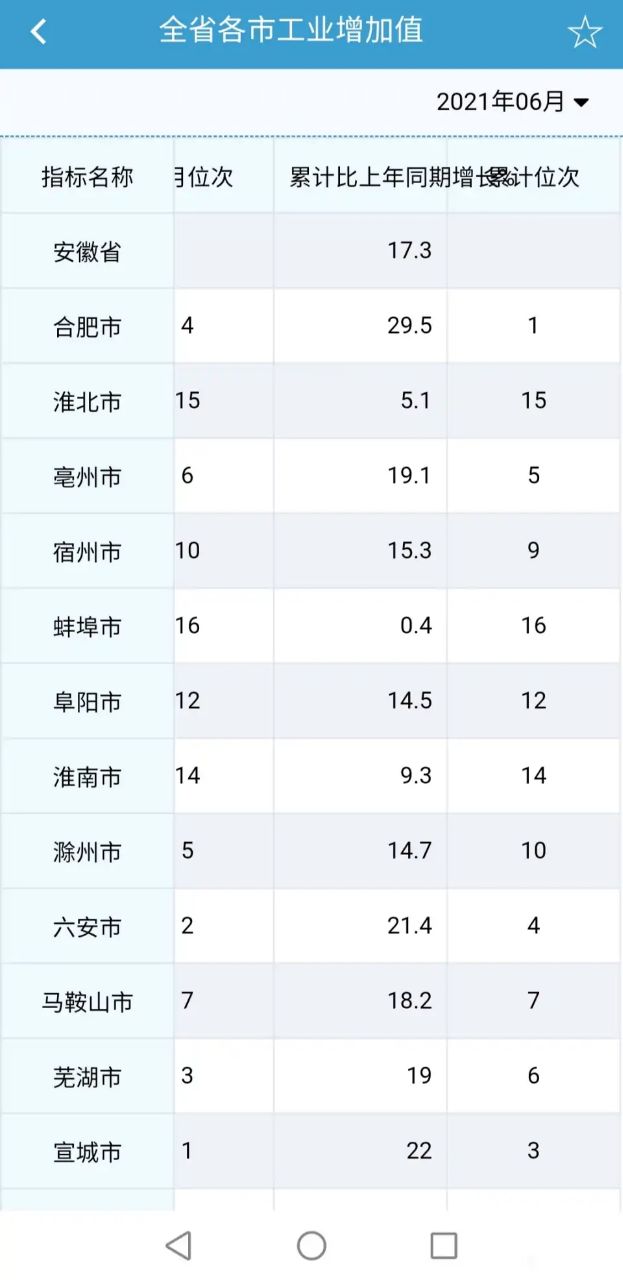Tap the system back button
The height and width of the screenshot is (1280, 623).
178,1245
